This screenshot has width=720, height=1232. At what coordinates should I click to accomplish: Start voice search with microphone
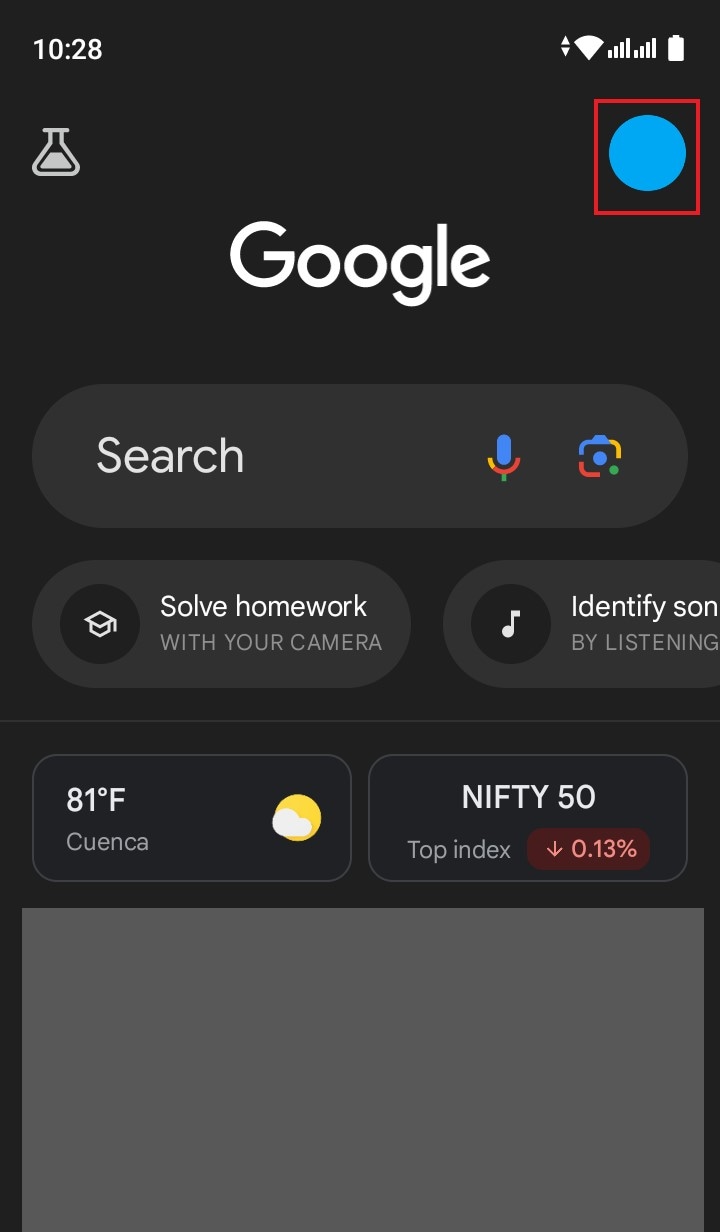[504, 457]
